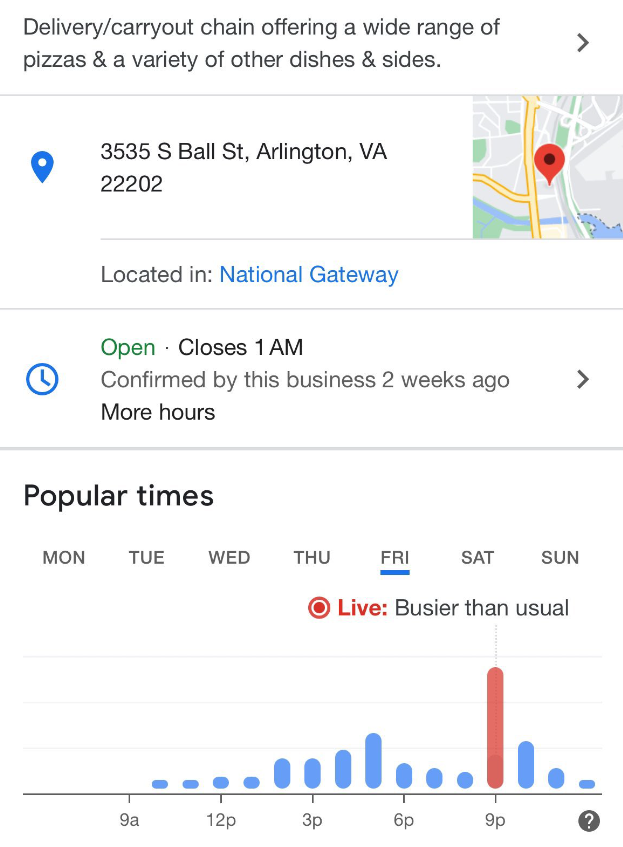Open the 3535 S Ball St address row

click(243, 167)
